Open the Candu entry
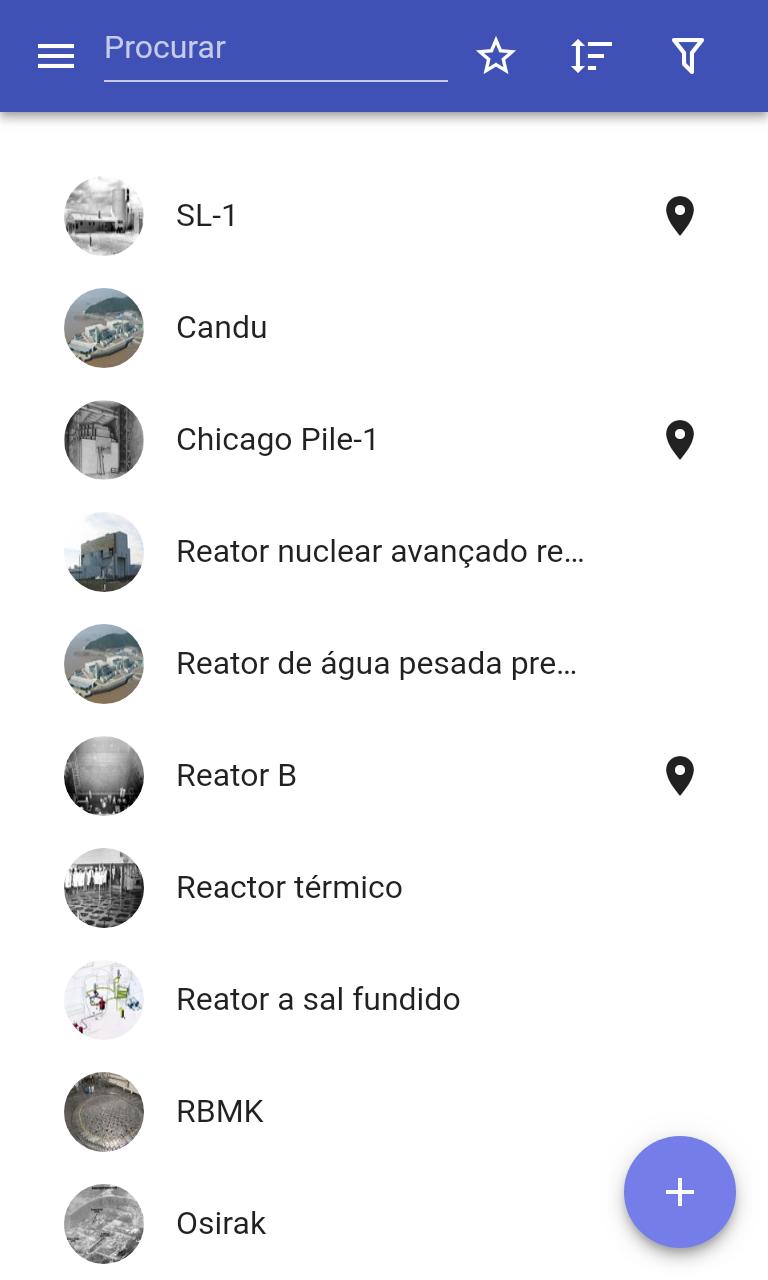The width and height of the screenshot is (768, 1280). point(384,328)
